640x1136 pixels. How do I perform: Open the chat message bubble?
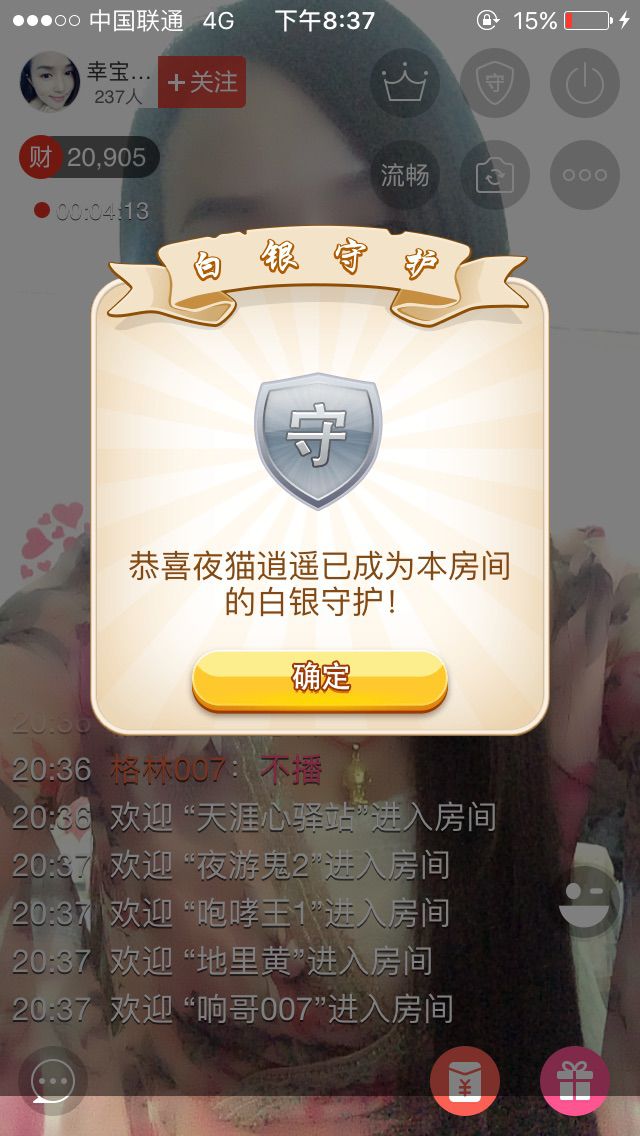52,1081
